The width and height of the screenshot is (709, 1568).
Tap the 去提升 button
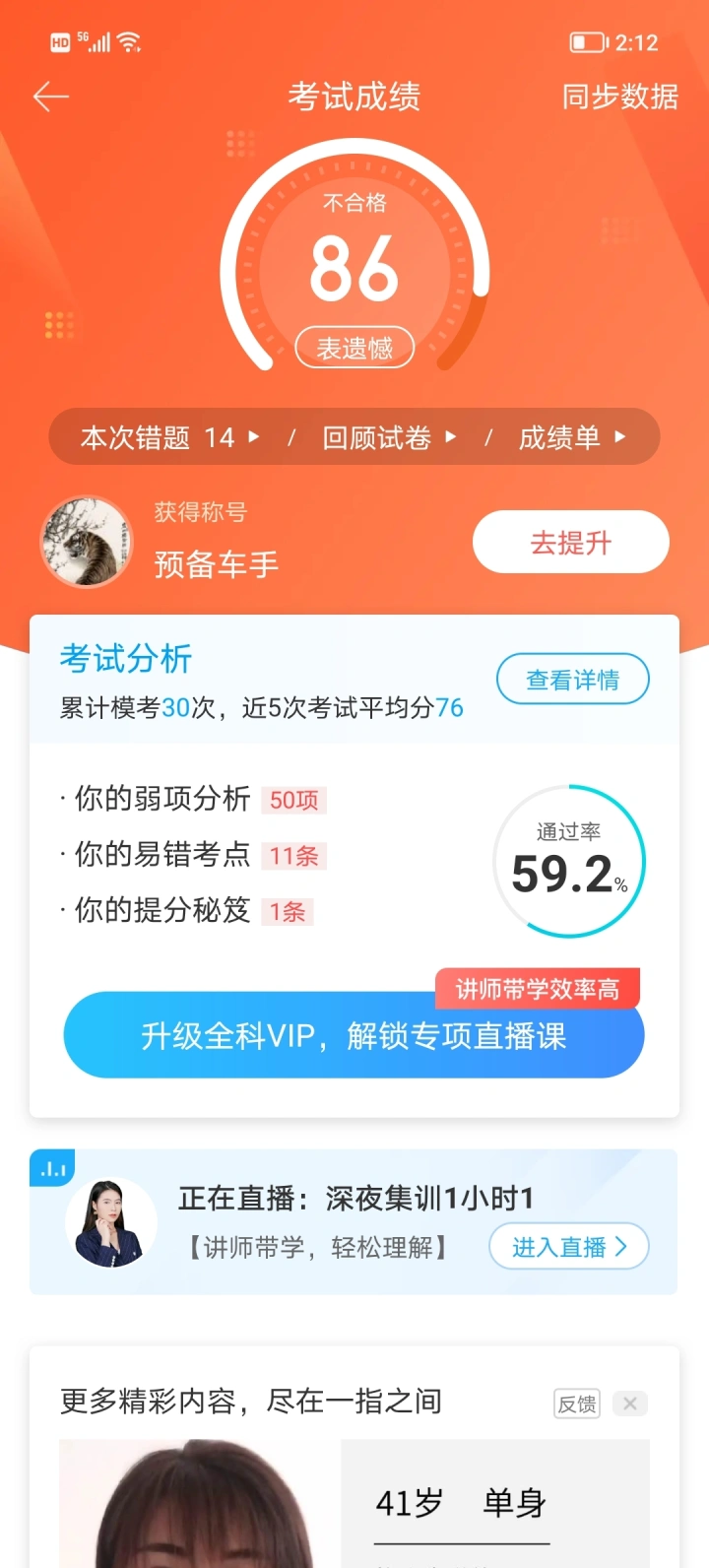pos(570,542)
